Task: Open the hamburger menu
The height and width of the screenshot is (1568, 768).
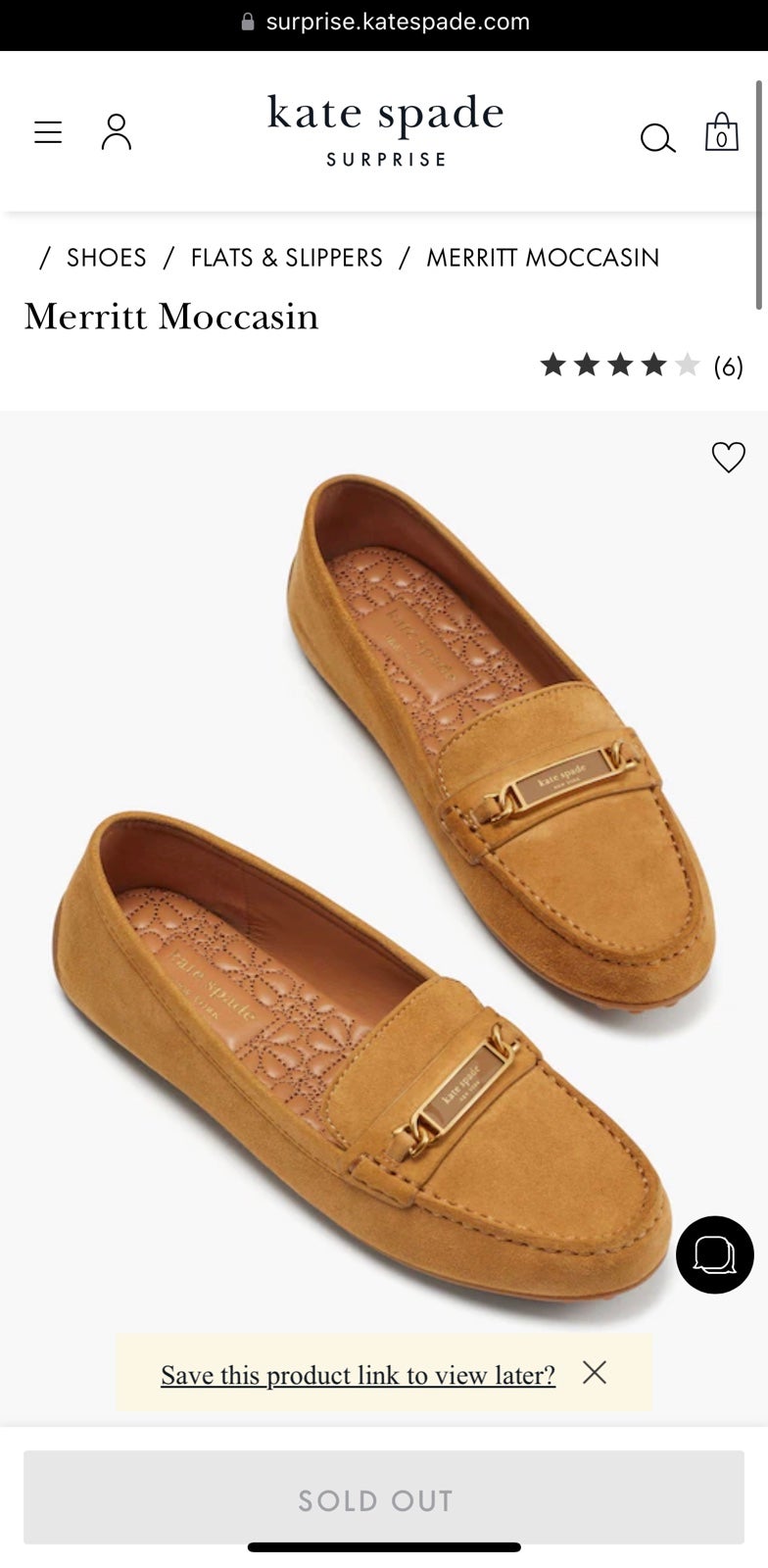Action: (48, 132)
